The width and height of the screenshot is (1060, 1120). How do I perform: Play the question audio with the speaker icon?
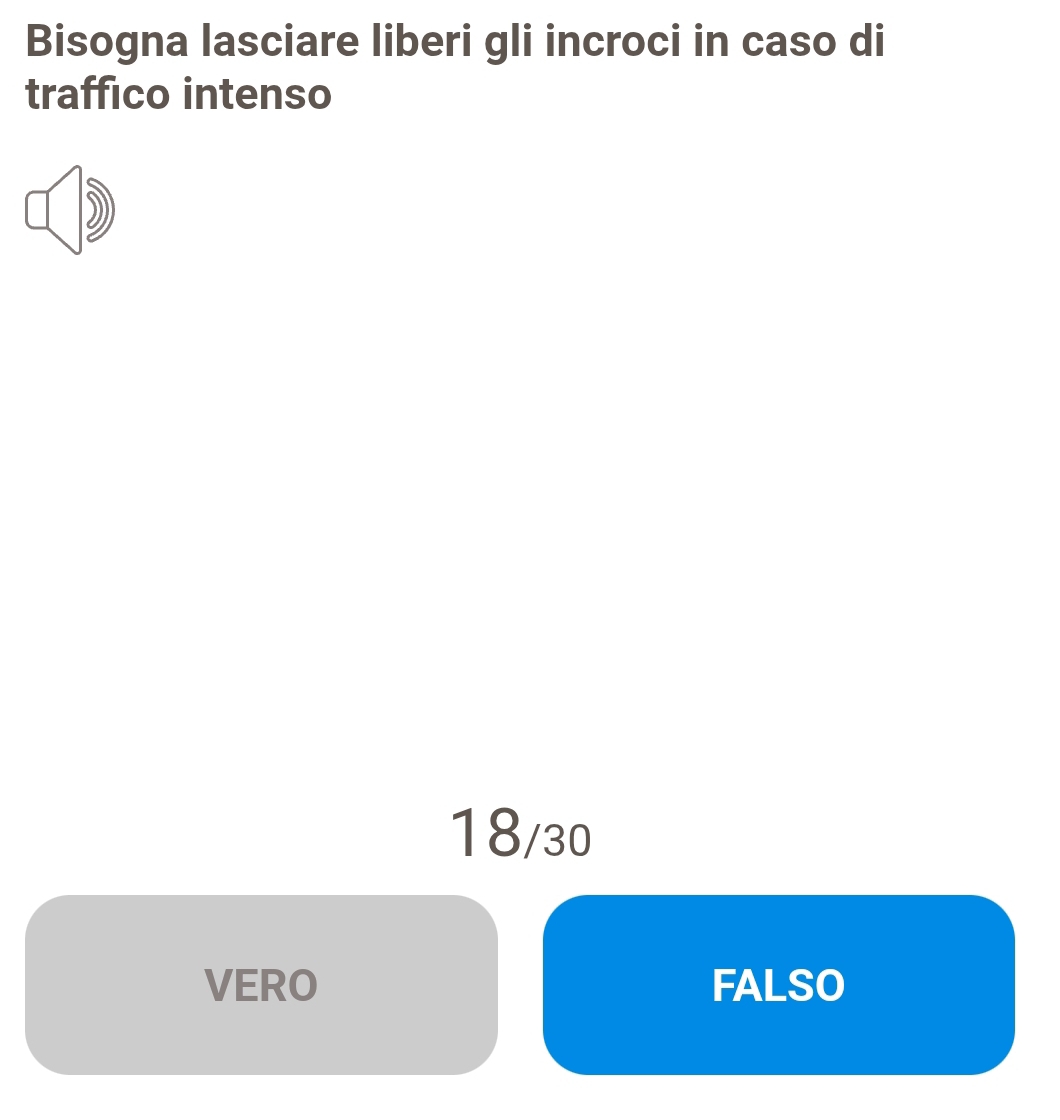click(x=69, y=210)
